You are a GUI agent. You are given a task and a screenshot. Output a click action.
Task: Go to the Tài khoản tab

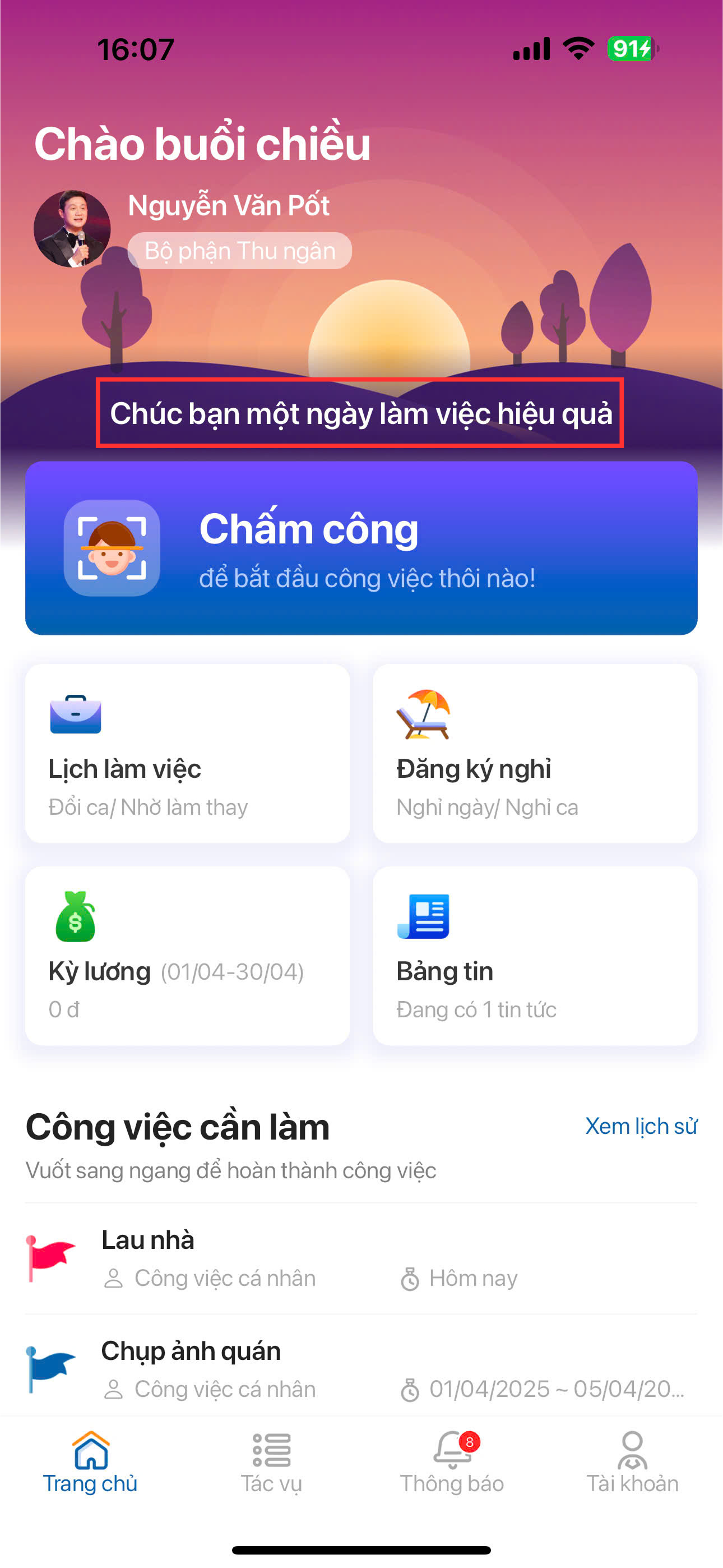coord(632,1462)
